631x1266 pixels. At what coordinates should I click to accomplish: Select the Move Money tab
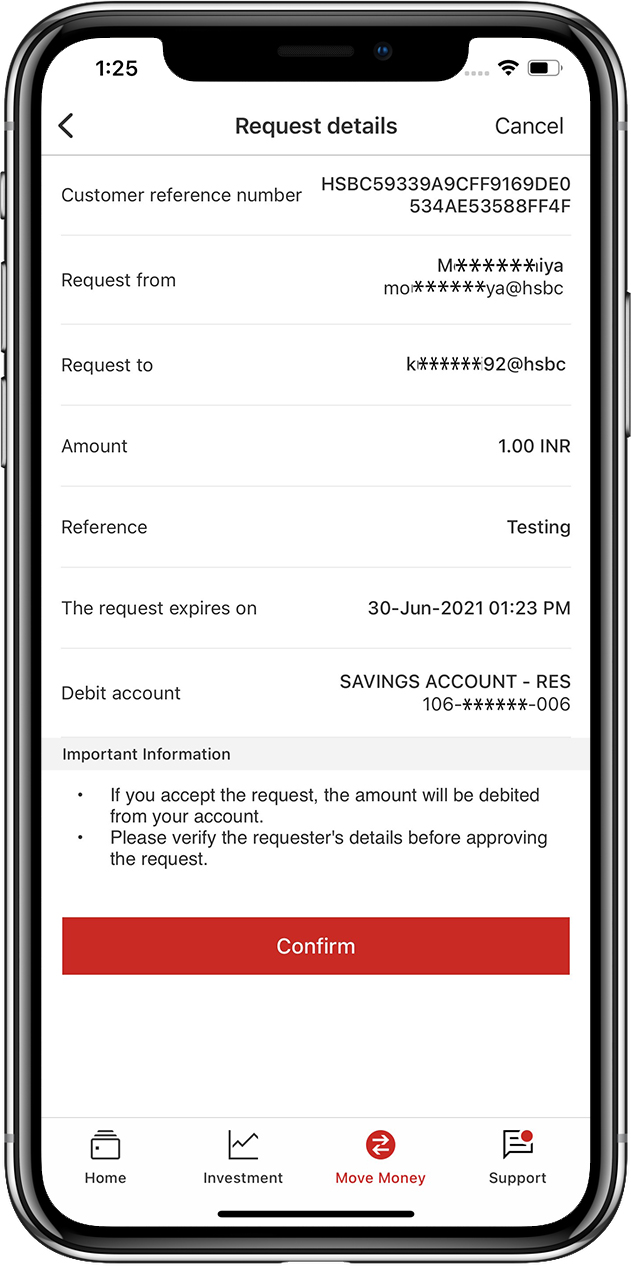(380, 1156)
